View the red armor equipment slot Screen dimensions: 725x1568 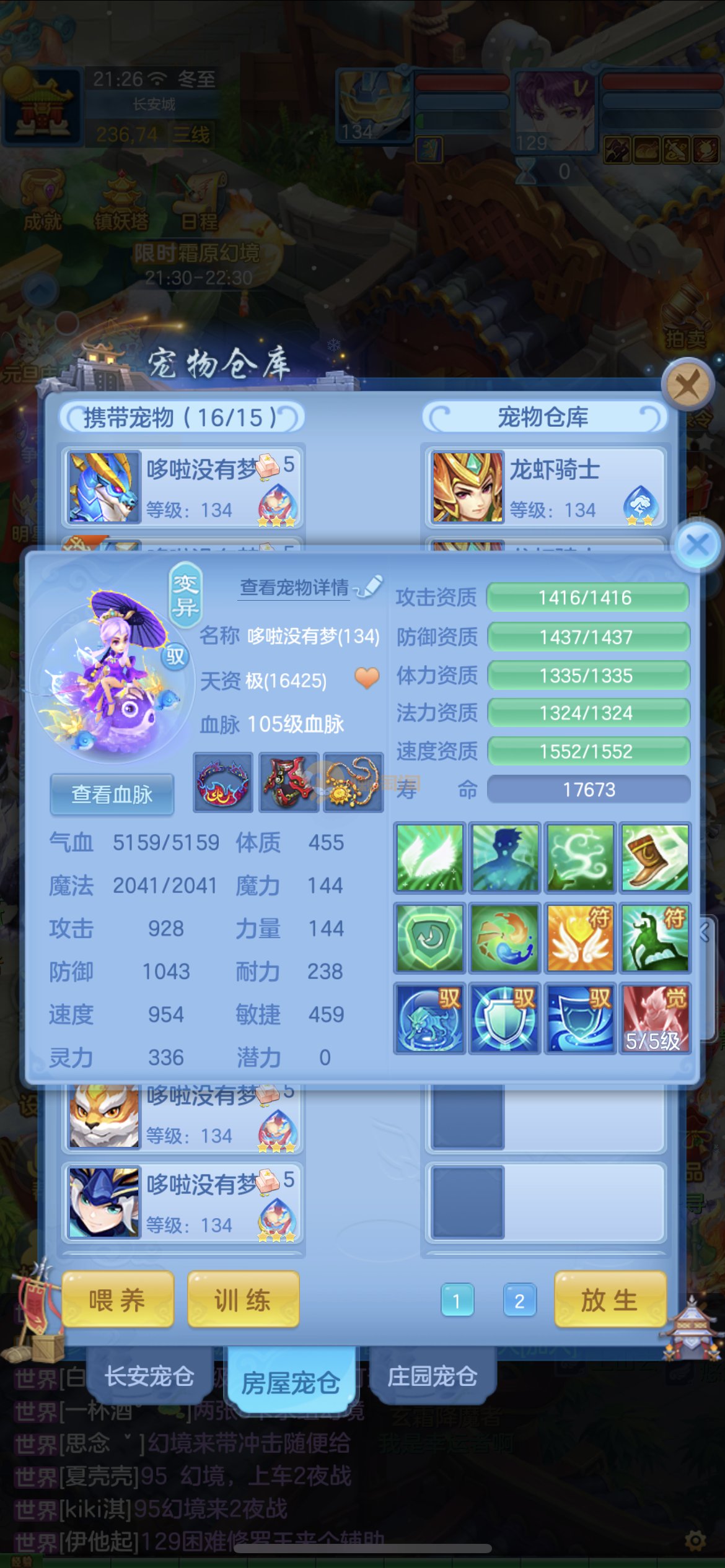[x=289, y=782]
